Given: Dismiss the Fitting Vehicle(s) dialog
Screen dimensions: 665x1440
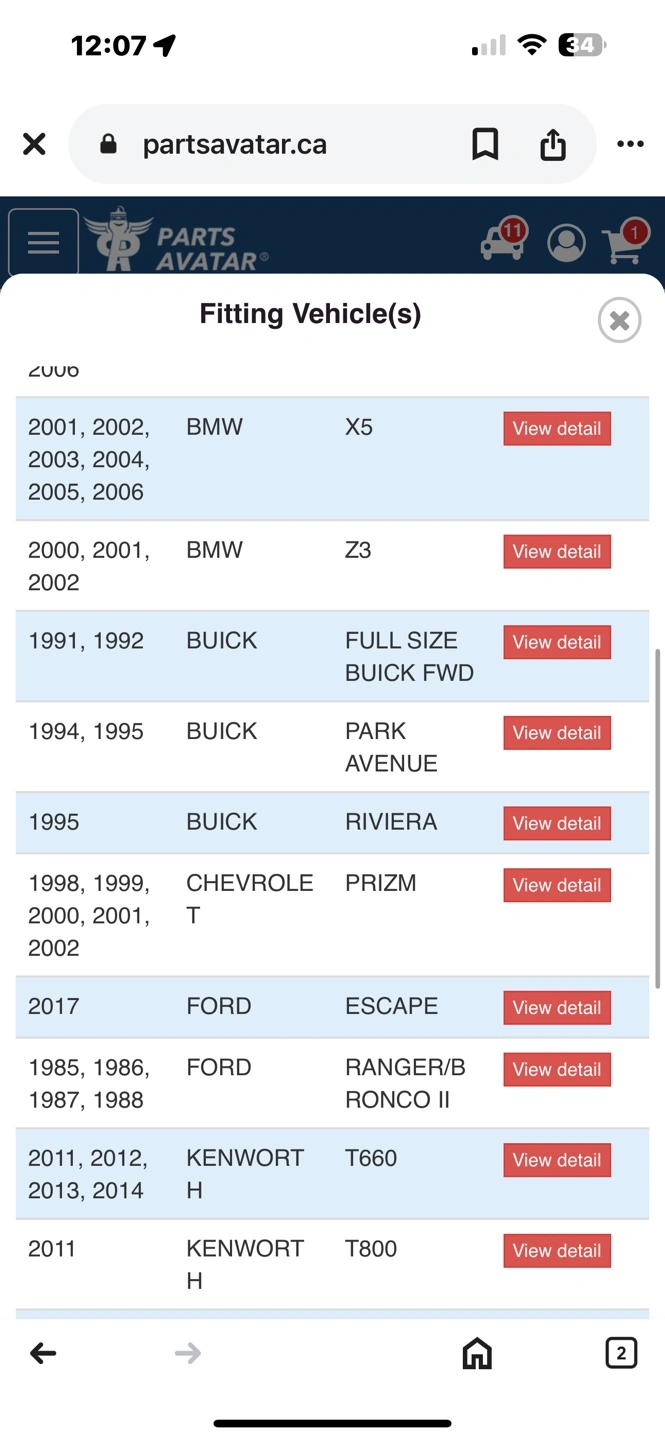Looking at the screenshot, I should click(x=619, y=320).
